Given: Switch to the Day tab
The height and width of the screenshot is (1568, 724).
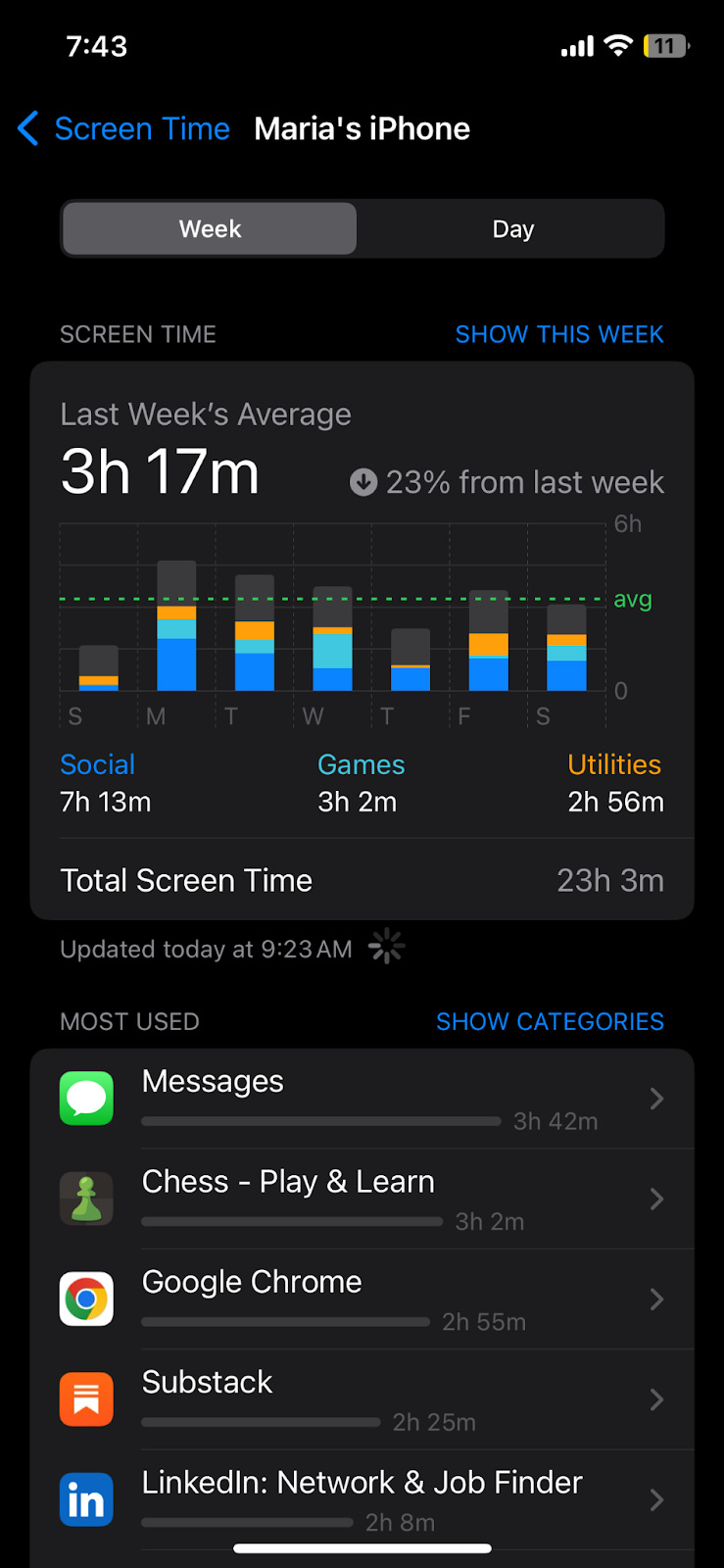Looking at the screenshot, I should coord(512,228).
